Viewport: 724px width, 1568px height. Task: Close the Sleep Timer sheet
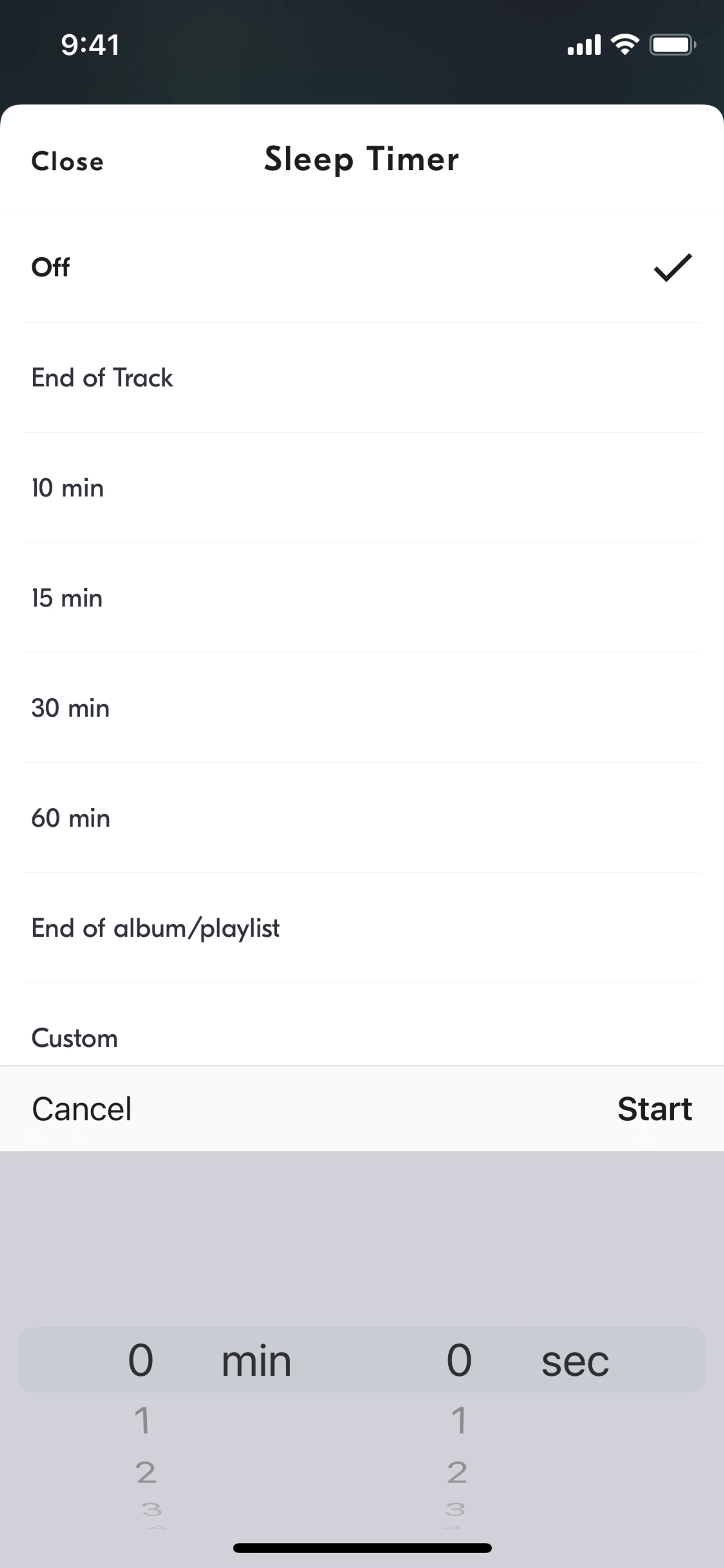pyautogui.click(x=67, y=161)
